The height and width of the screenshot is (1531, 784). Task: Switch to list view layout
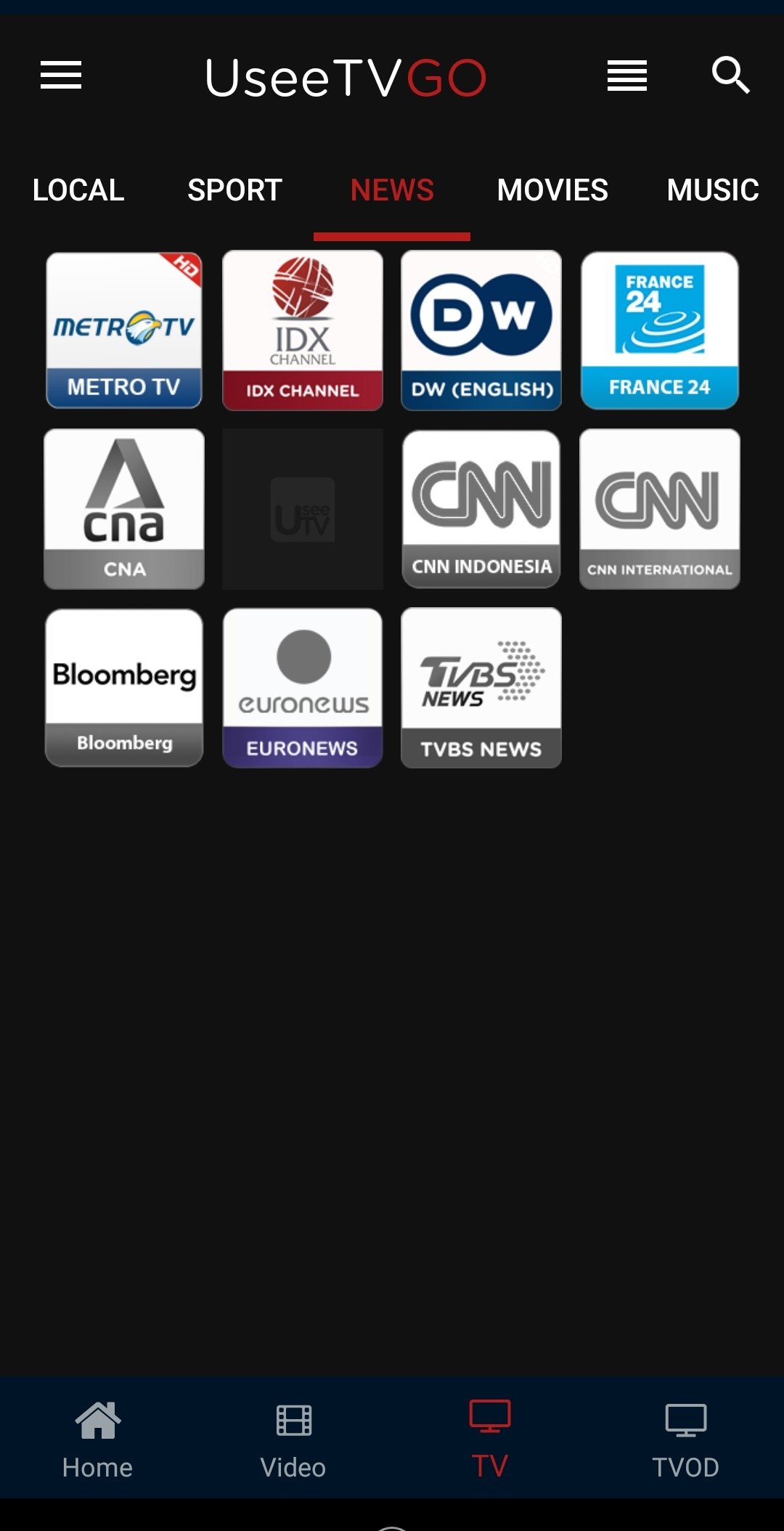click(x=627, y=76)
